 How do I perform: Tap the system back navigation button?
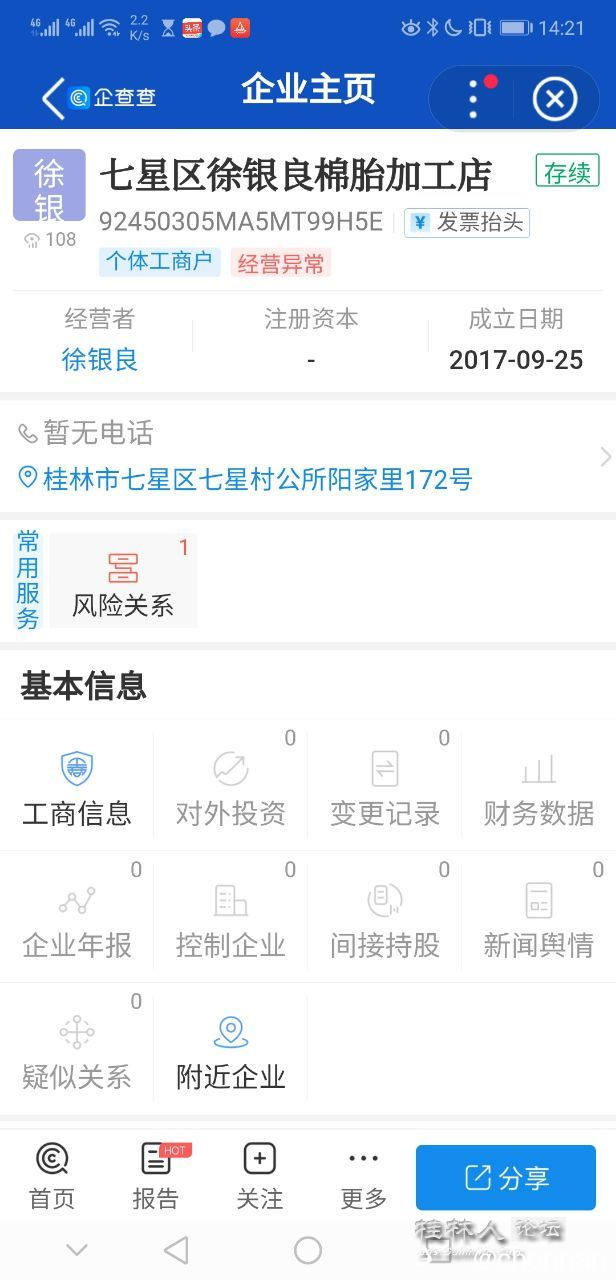(x=176, y=1249)
